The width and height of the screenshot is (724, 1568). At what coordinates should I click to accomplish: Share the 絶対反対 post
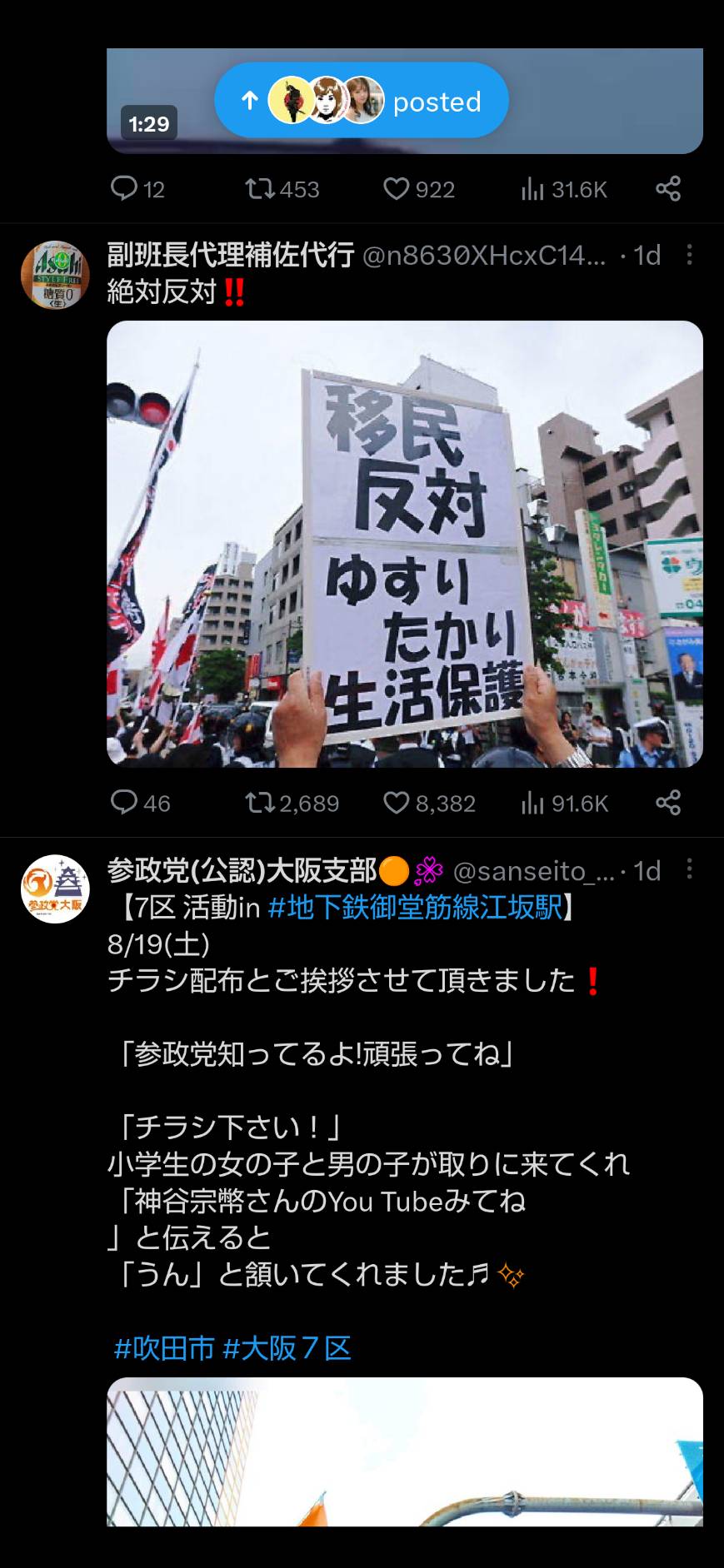click(668, 803)
